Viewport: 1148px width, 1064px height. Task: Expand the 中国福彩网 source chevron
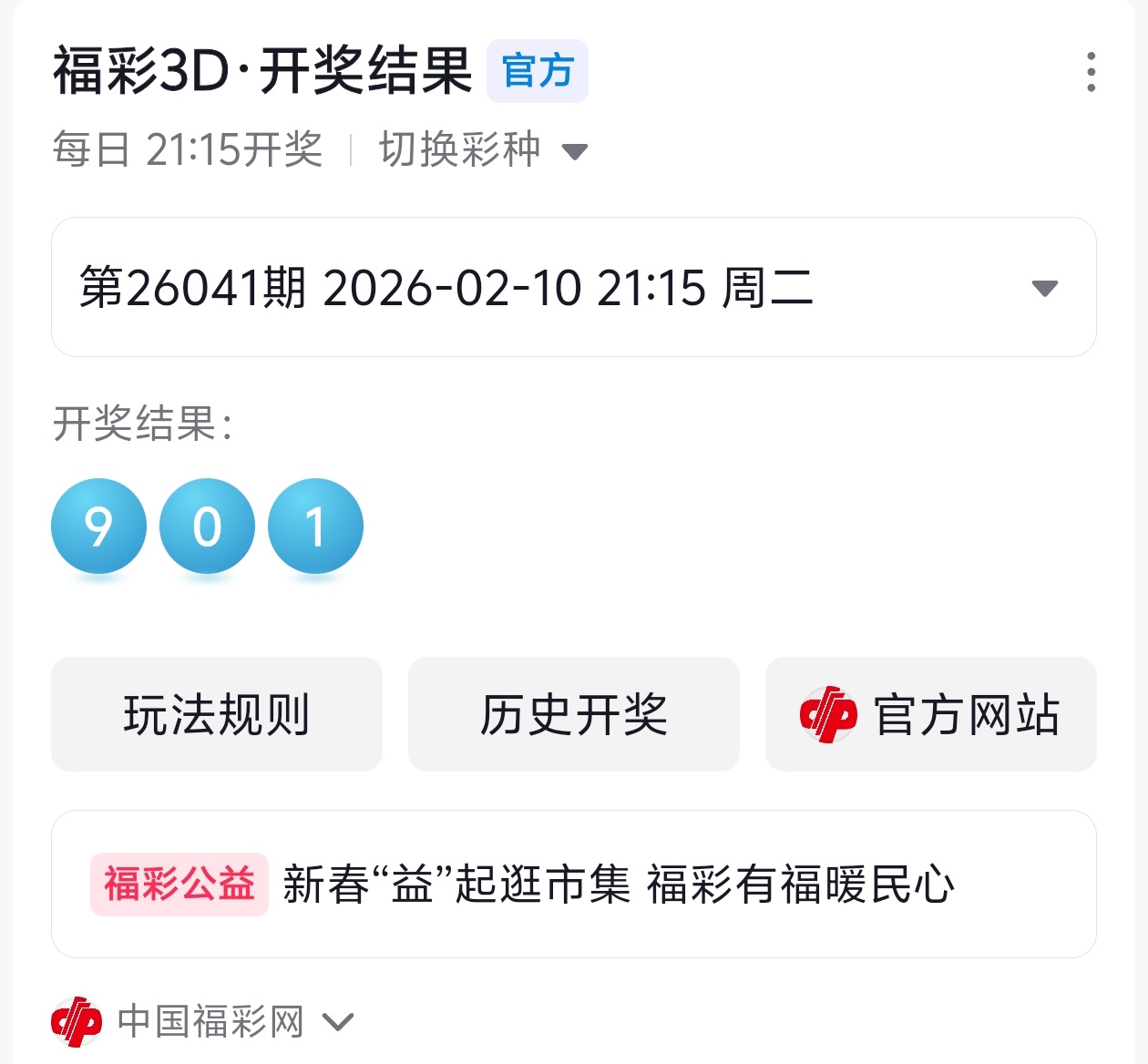(x=338, y=1022)
